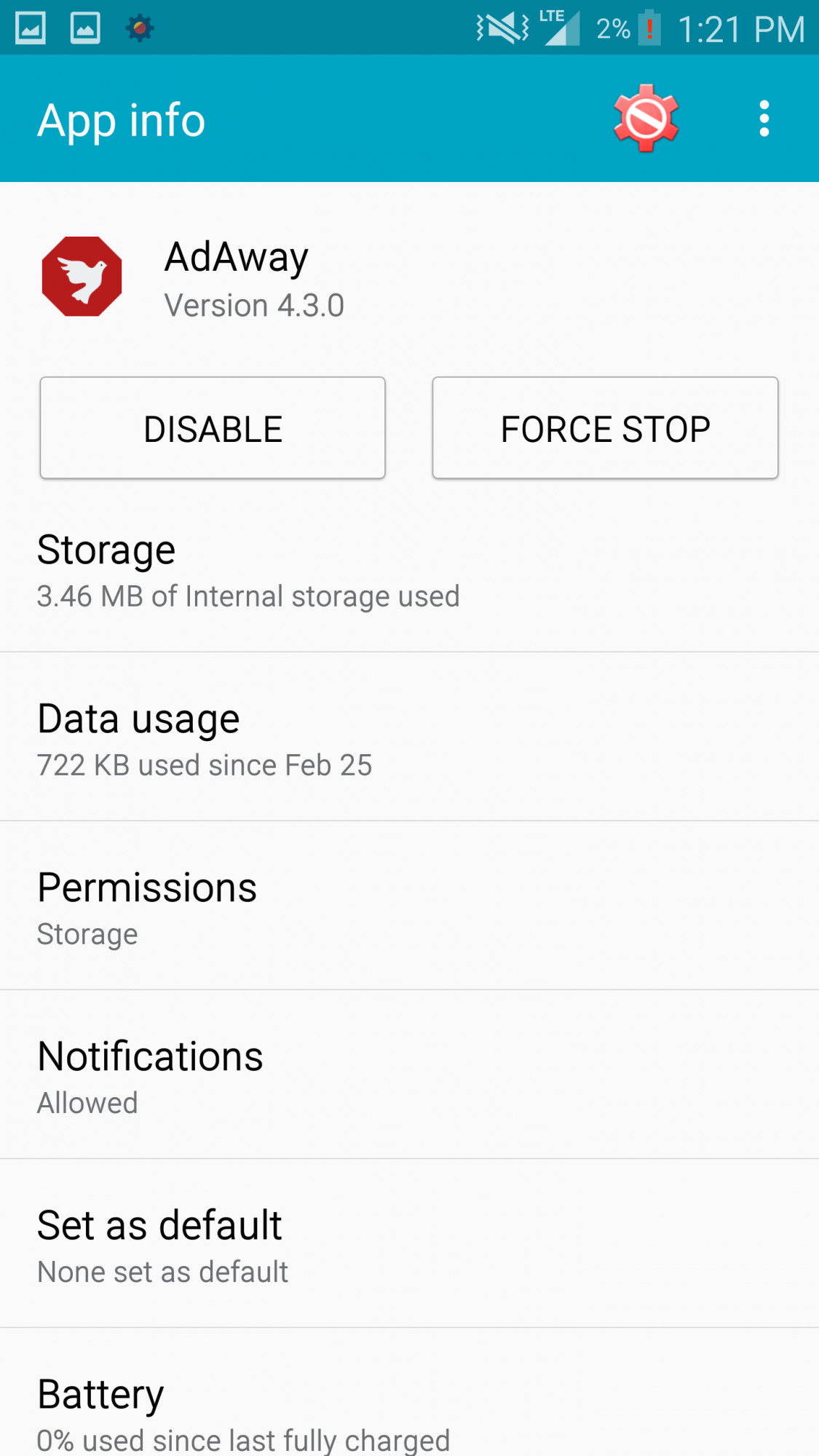Viewport: 819px width, 1456px height.
Task: Select Set as default option
Action: (x=409, y=1246)
